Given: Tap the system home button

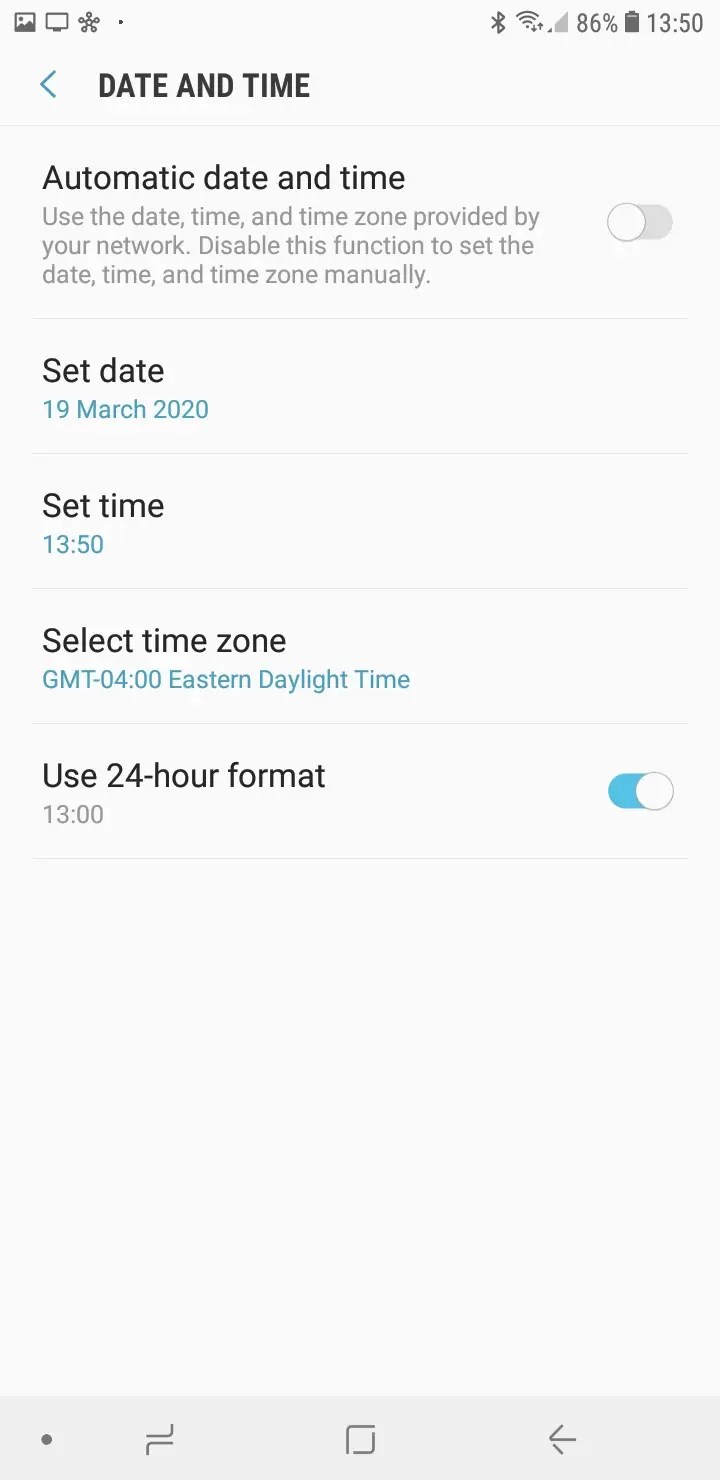Looking at the screenshot, I should pos(360,1440).
